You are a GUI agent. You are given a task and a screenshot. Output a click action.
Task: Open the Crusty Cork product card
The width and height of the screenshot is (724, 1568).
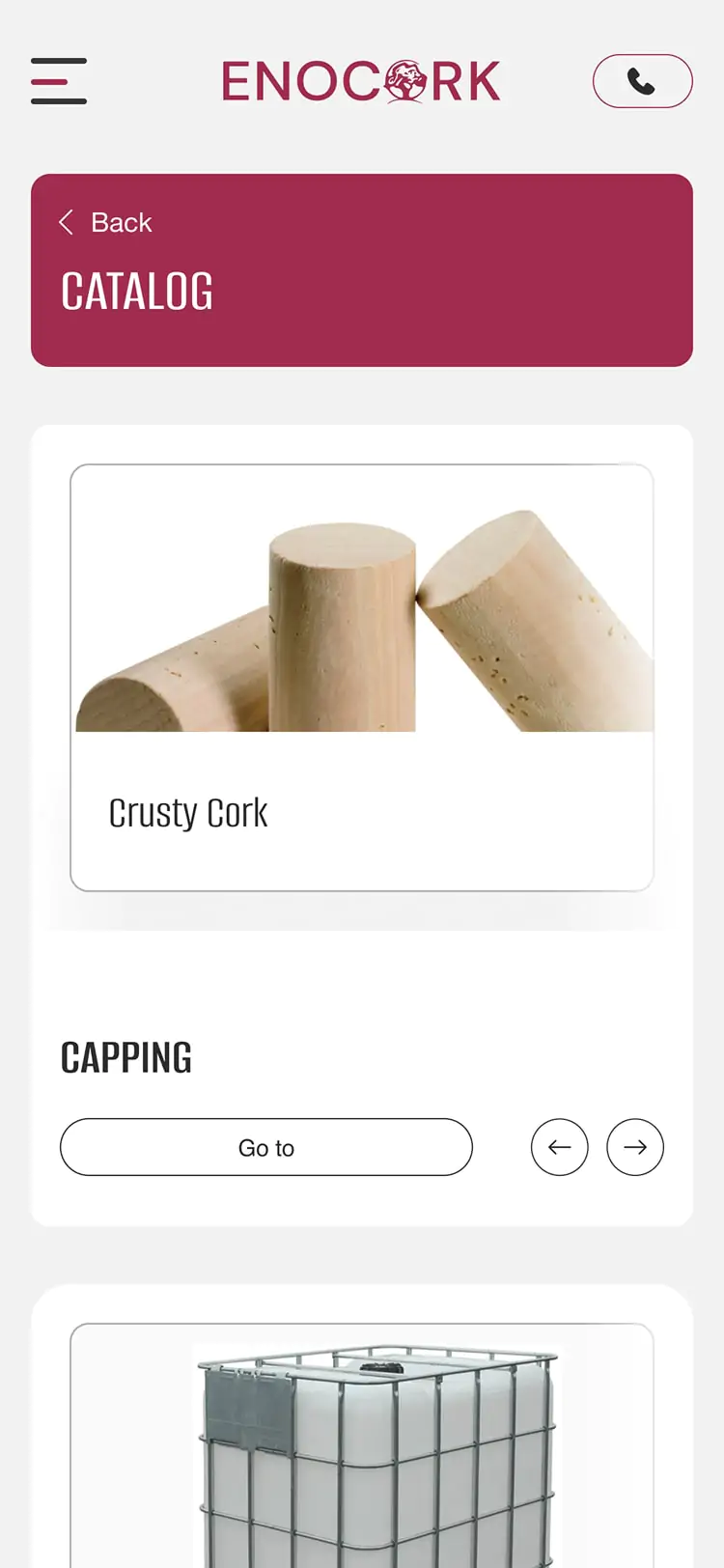(362, 677)
